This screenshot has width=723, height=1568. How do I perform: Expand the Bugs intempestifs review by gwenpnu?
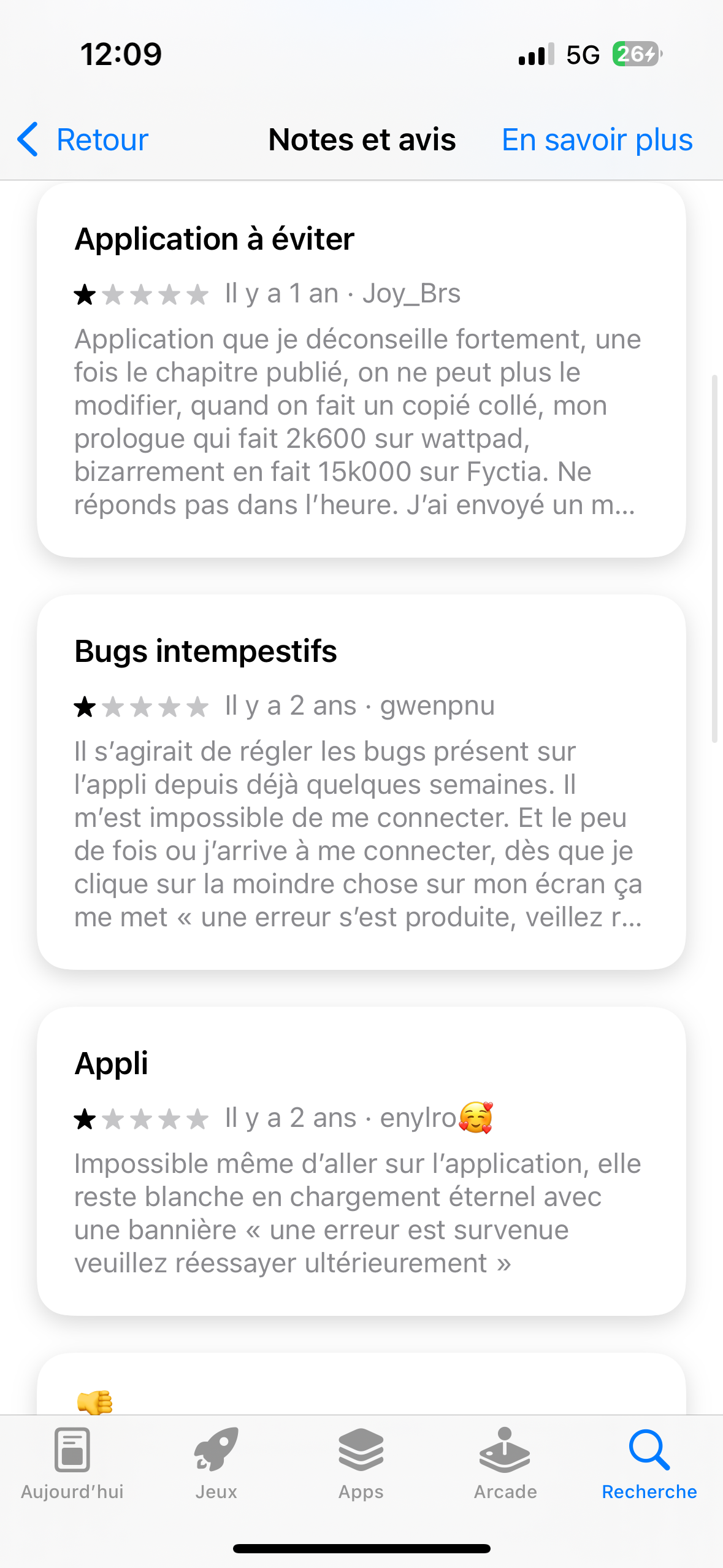tap(361, 782)
